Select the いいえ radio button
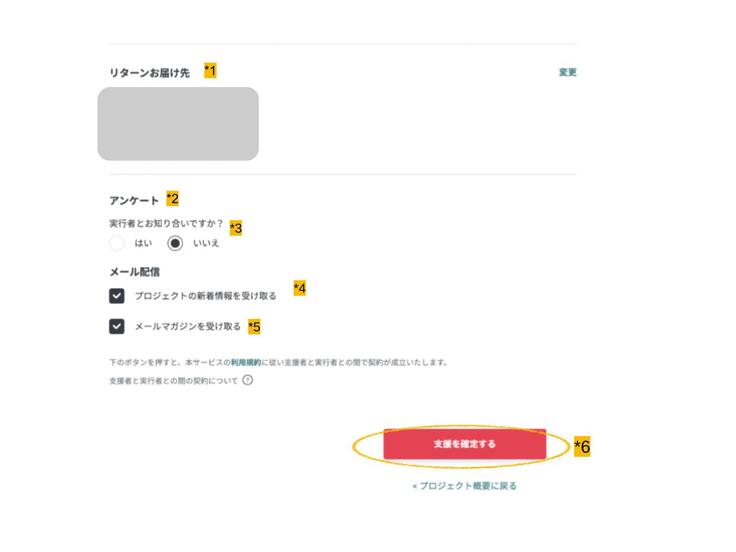This screenshot has height=552, width=736. click(176, 243)
